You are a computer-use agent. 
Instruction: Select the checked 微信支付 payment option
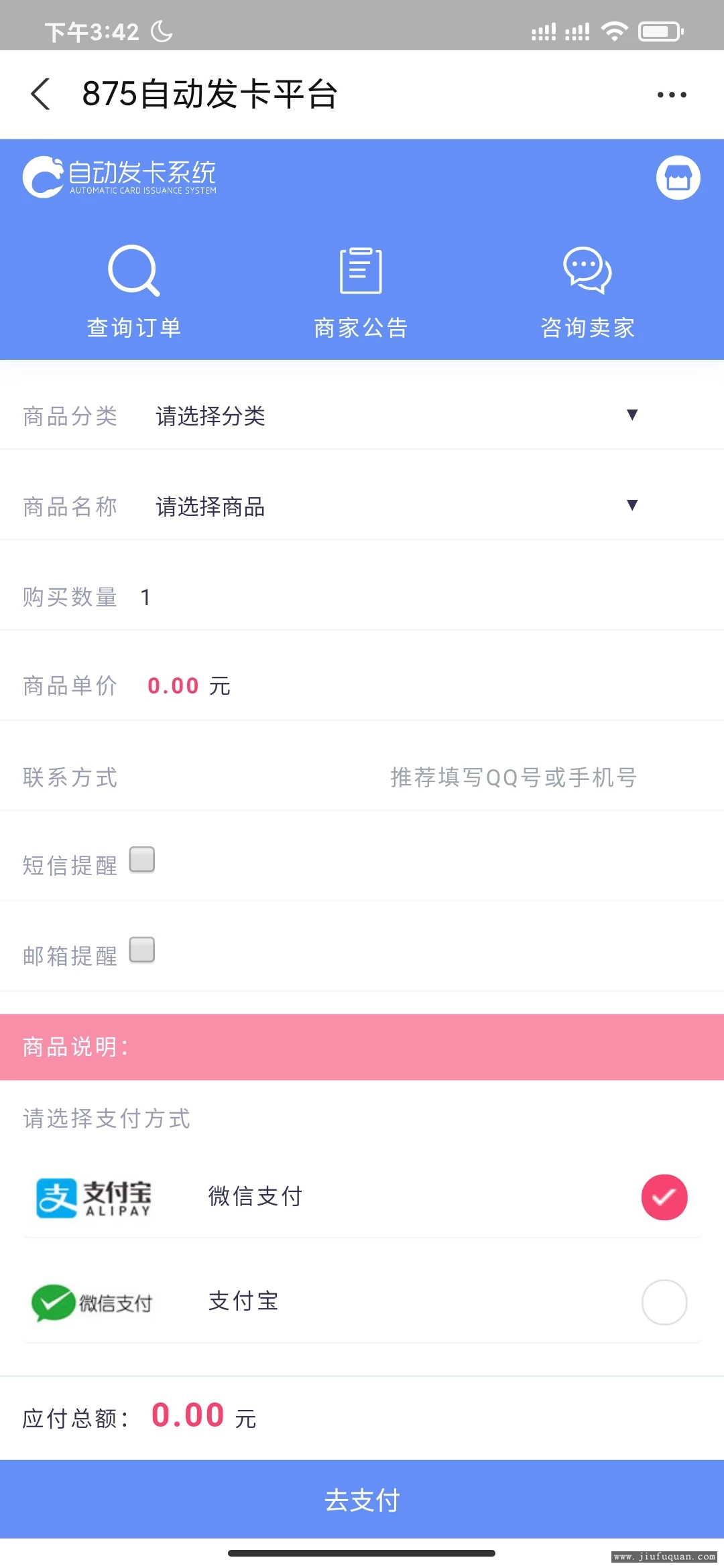pyautogui.click(x=362, y=1197)
